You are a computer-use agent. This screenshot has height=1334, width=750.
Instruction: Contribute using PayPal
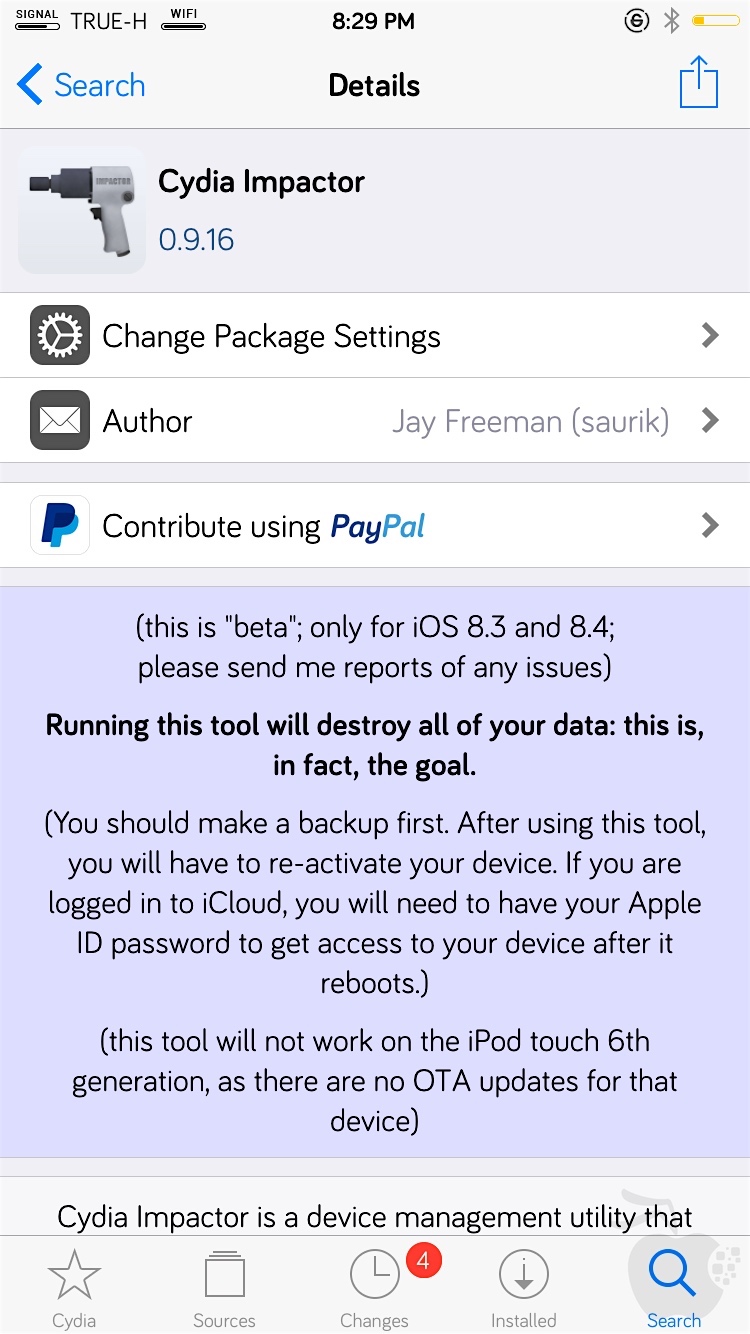pos(375,525)
